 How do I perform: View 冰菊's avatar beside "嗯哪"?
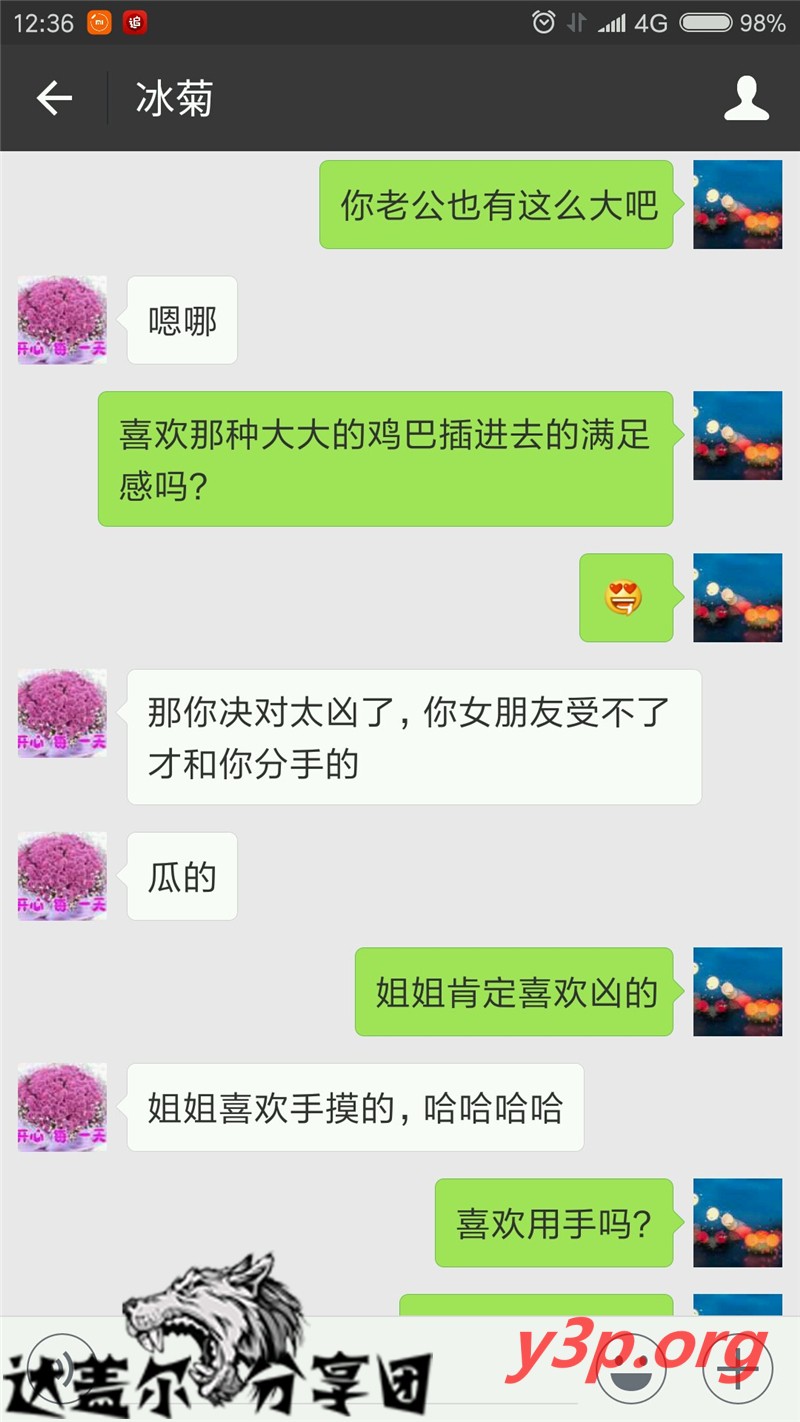click(x=62, y=320)
